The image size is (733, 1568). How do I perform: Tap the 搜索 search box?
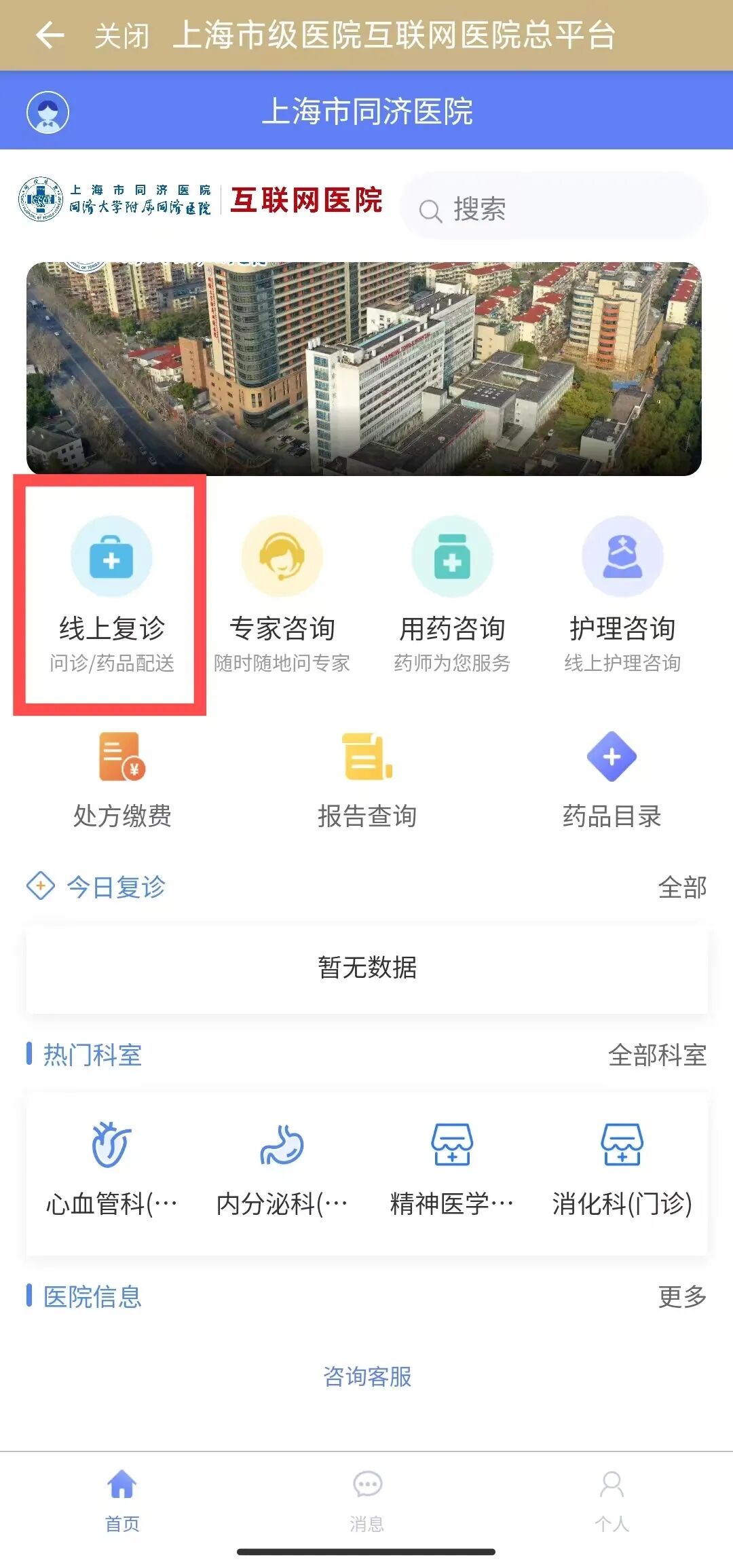pyautogui.click(x=553, y=208)
